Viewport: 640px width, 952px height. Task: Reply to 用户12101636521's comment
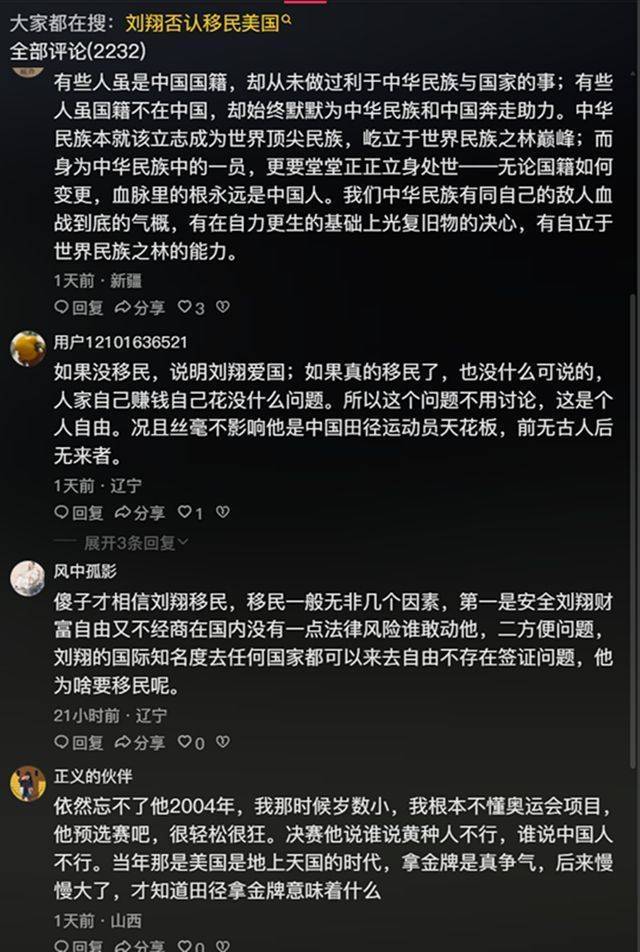(79, 512)
